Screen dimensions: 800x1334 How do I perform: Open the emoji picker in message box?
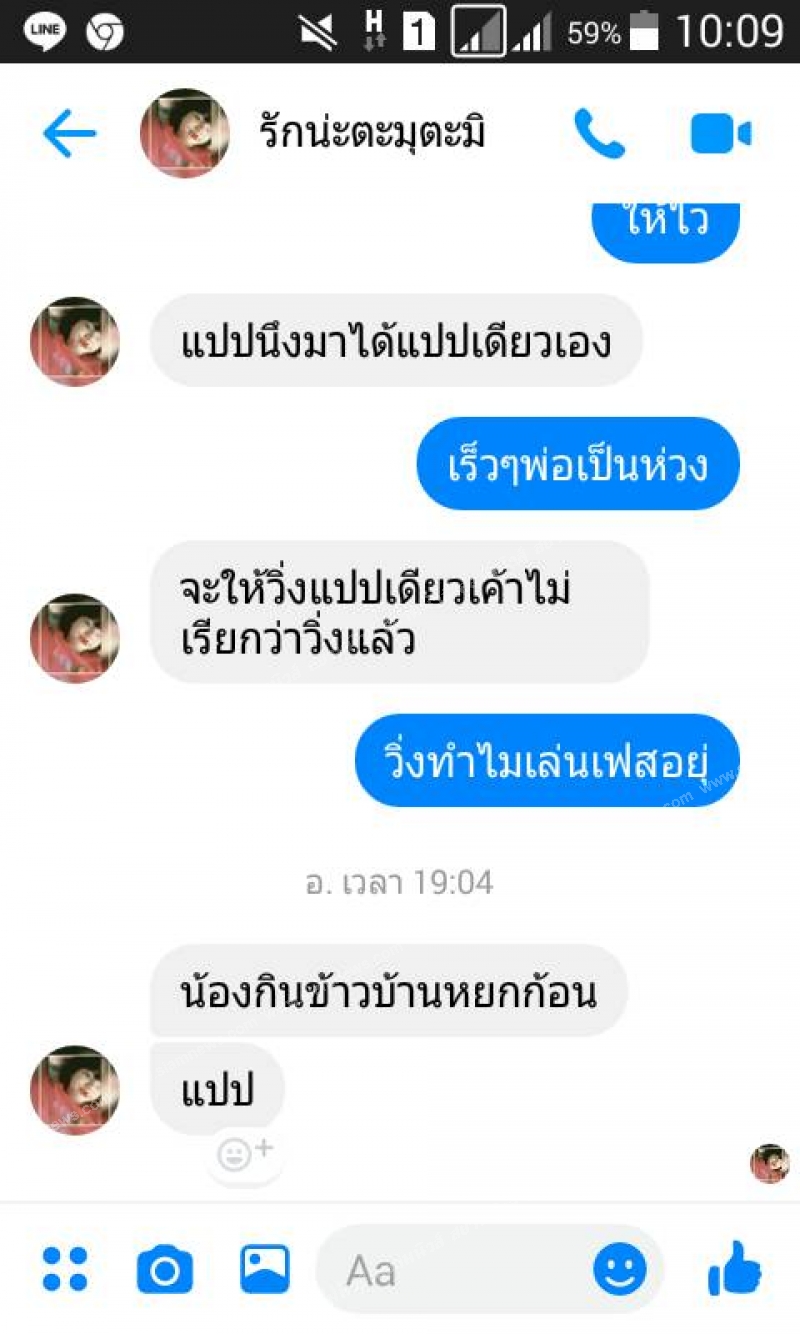(619, 1270)
